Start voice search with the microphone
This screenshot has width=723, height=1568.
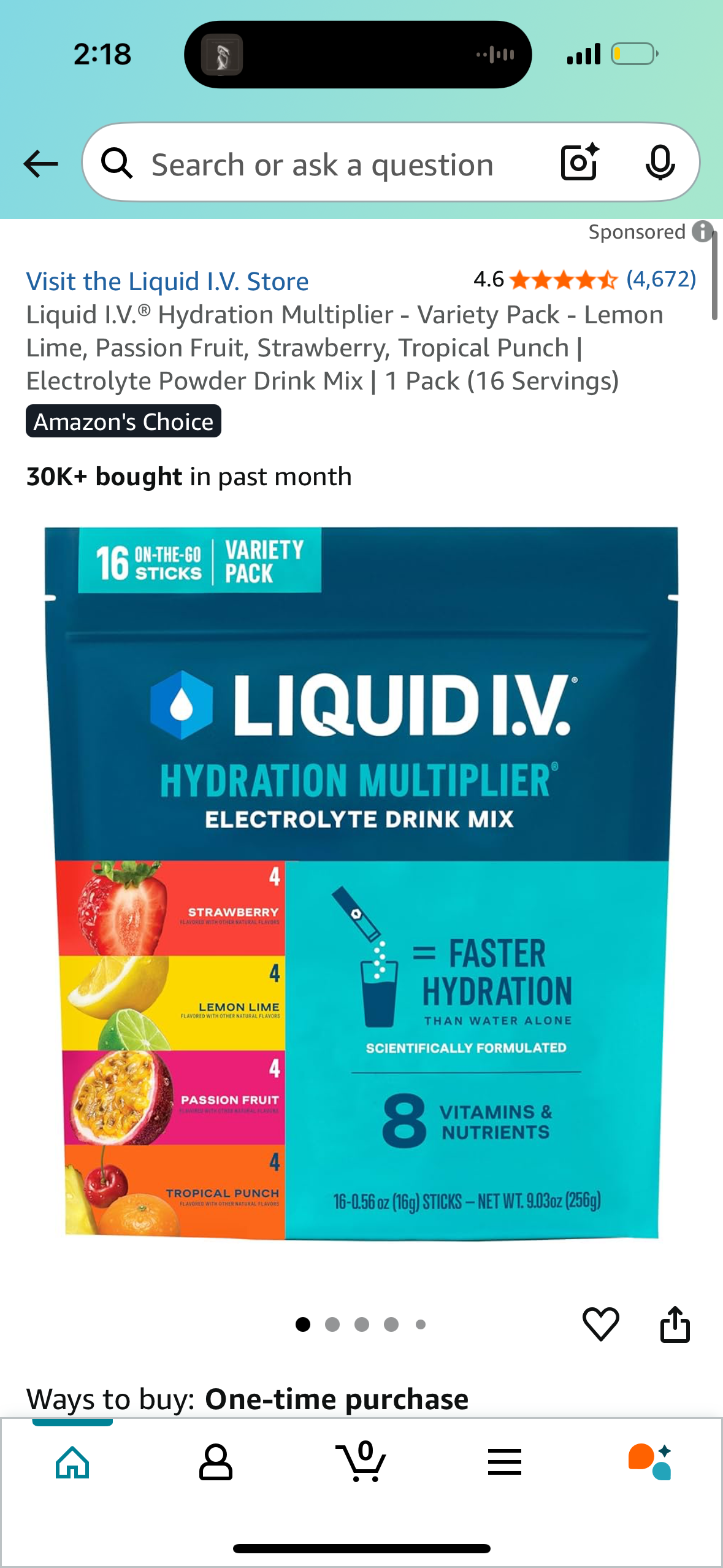(660, 163)
